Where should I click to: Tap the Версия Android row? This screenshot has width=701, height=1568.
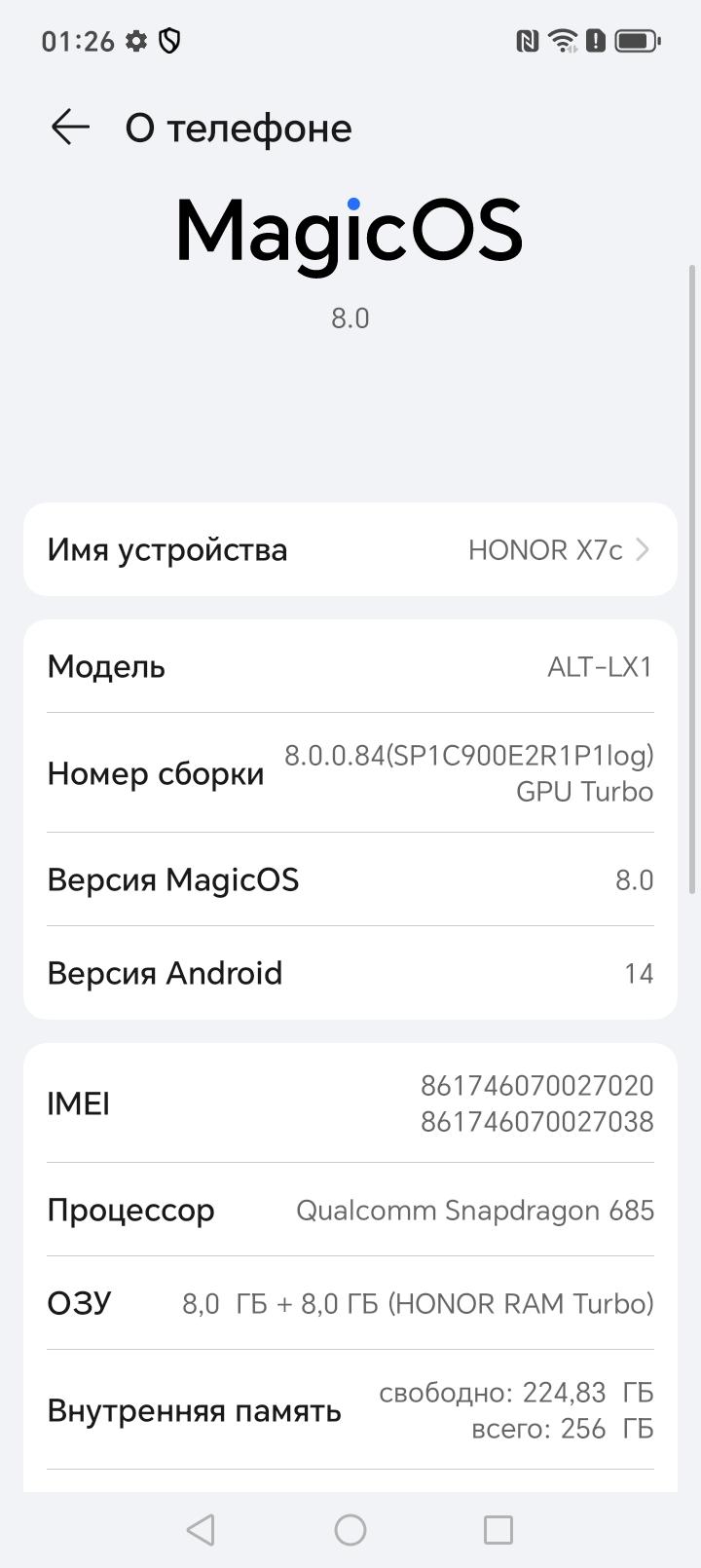(x=350, y=973)
